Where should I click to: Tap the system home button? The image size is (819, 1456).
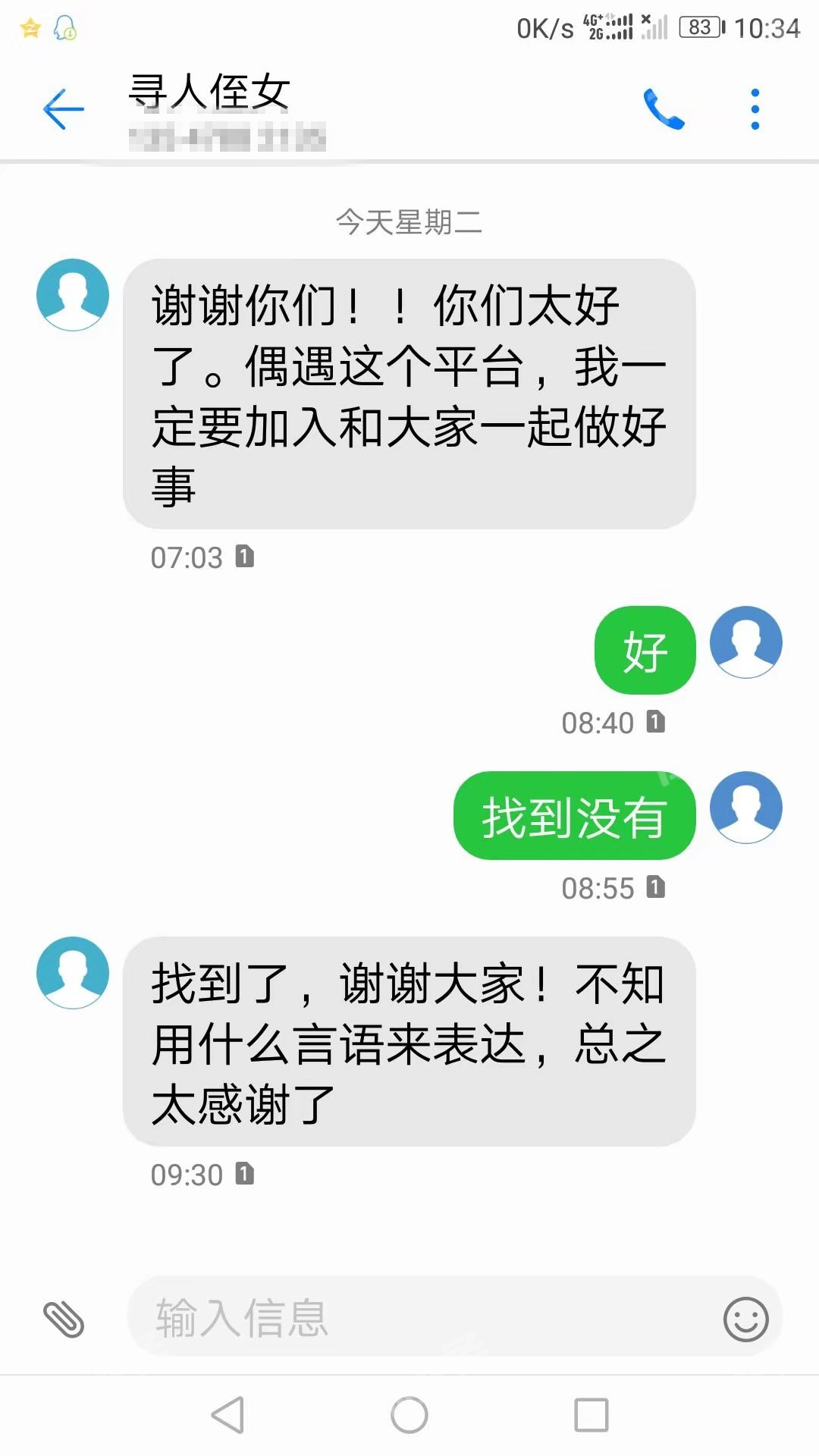(x=409, y=1415)
